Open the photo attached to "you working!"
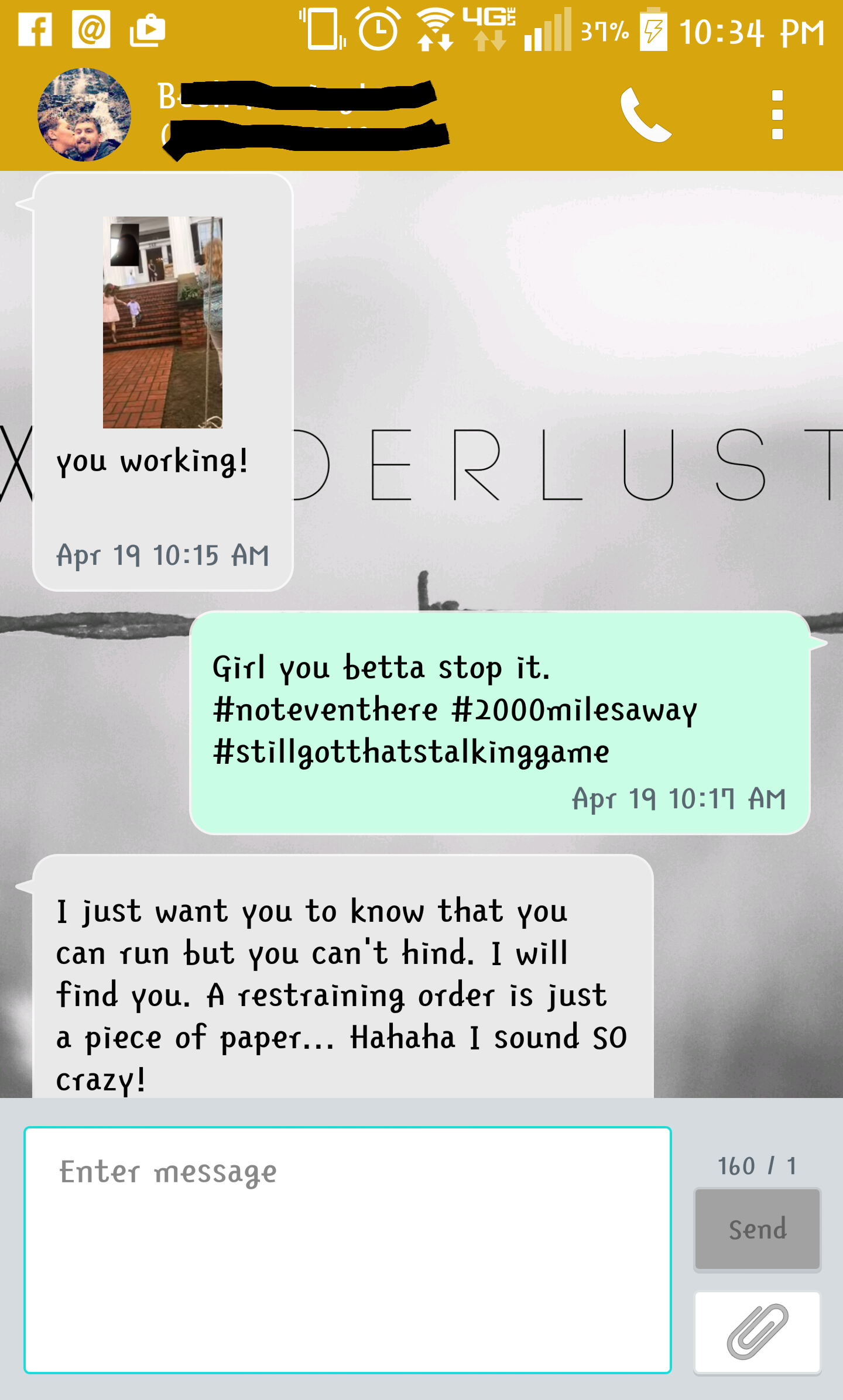The image size is (843, 1400). pos(163,322)
